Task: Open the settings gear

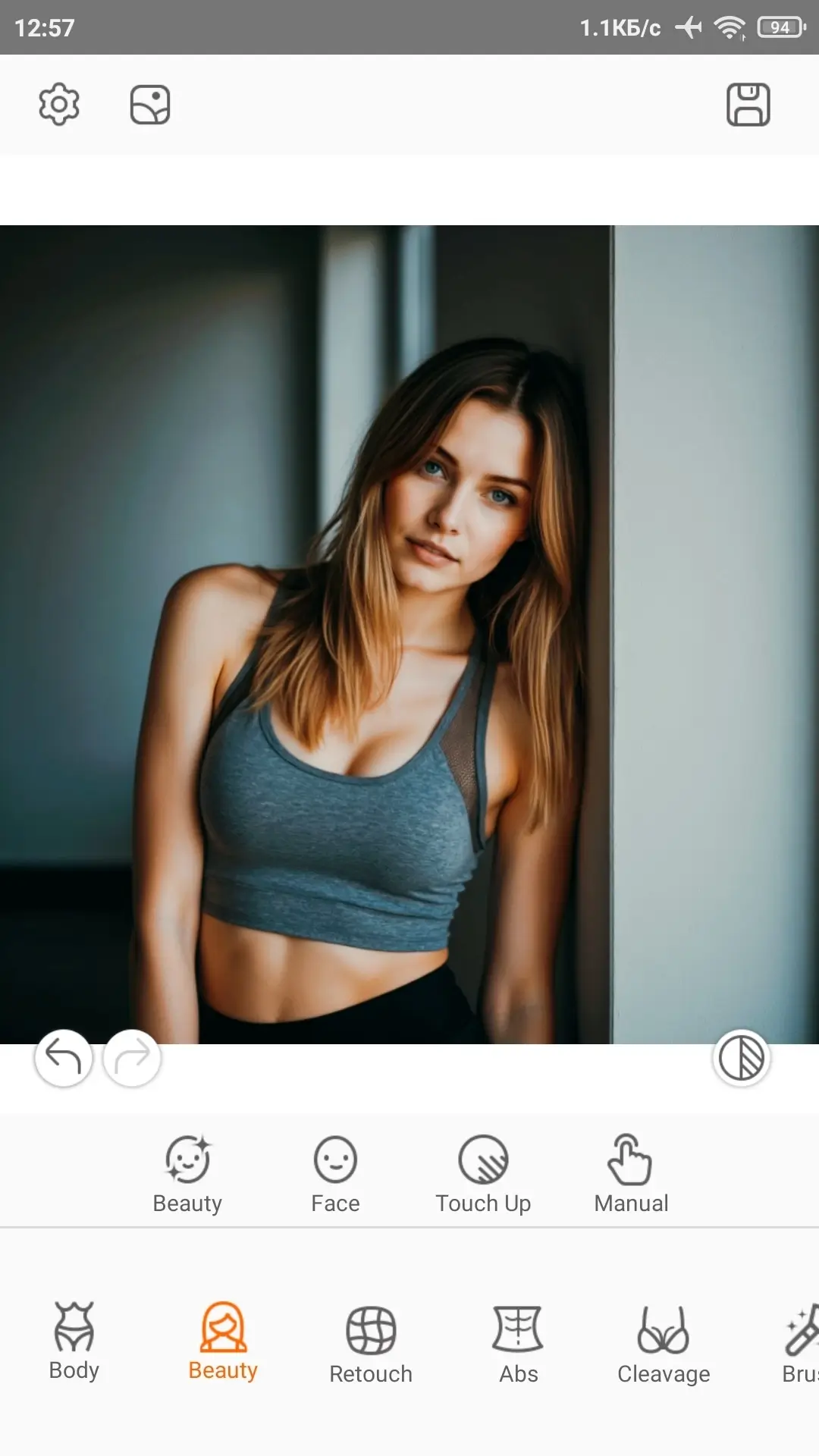Action: [59, 105]
